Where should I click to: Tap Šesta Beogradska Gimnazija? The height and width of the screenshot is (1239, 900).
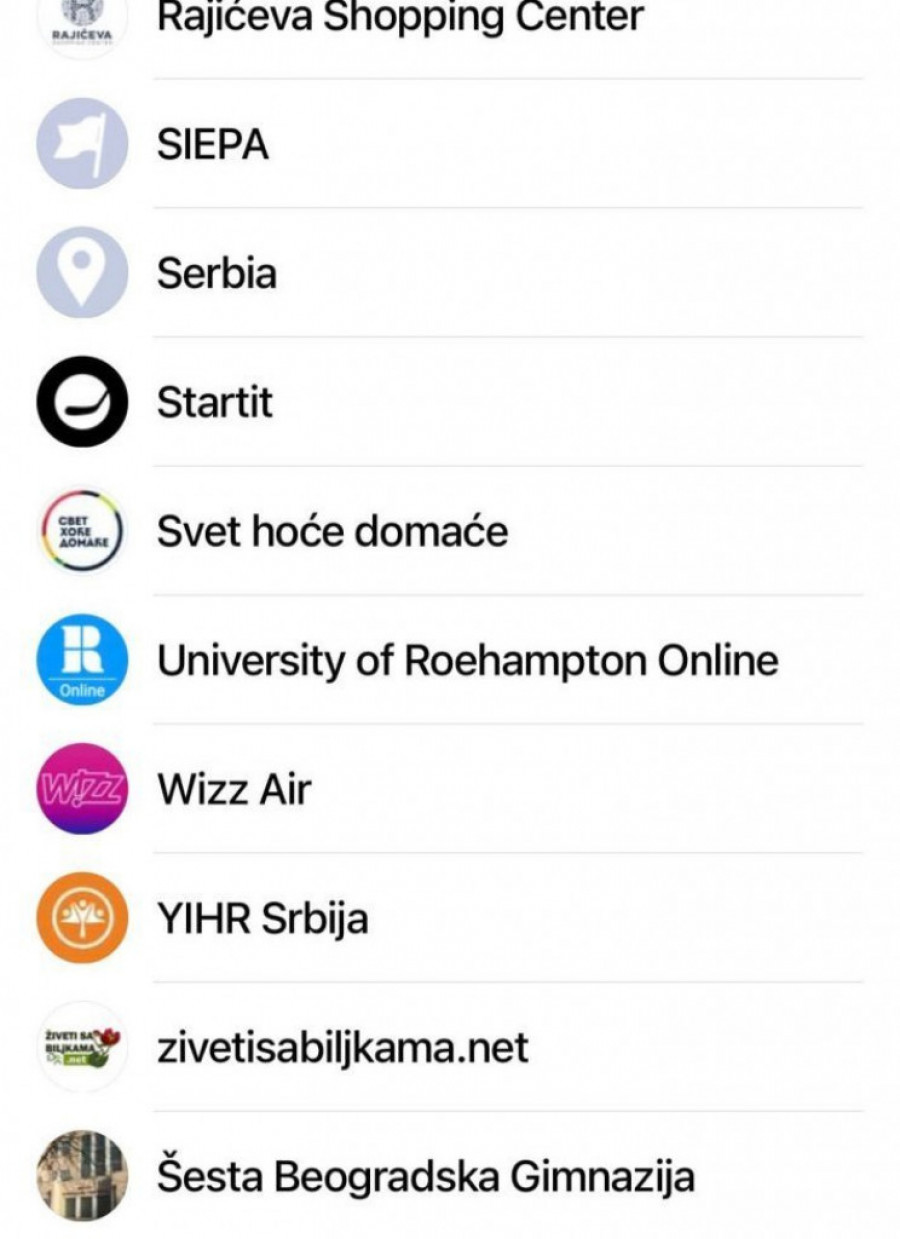coord(425,1176)
